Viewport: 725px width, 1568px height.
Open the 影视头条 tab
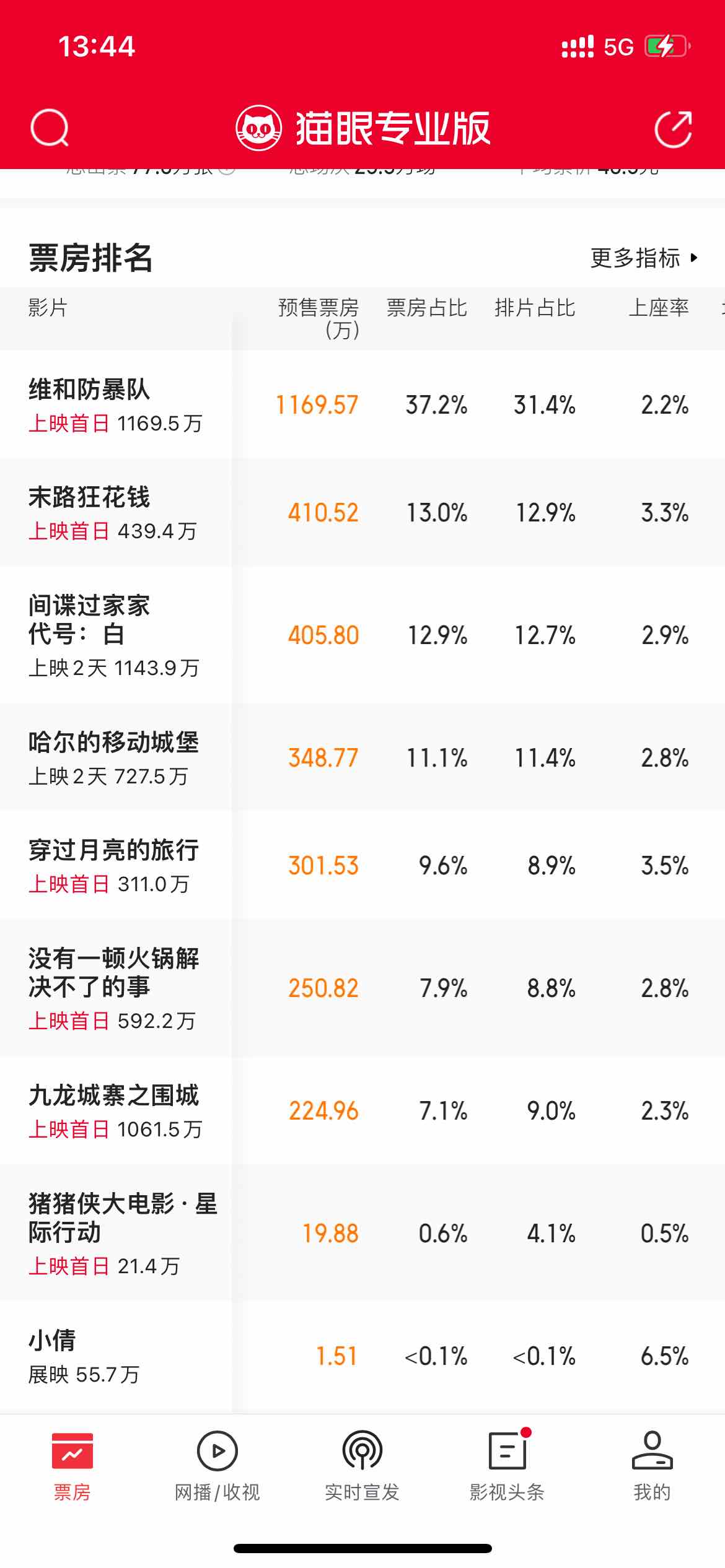coord(507,1466)
